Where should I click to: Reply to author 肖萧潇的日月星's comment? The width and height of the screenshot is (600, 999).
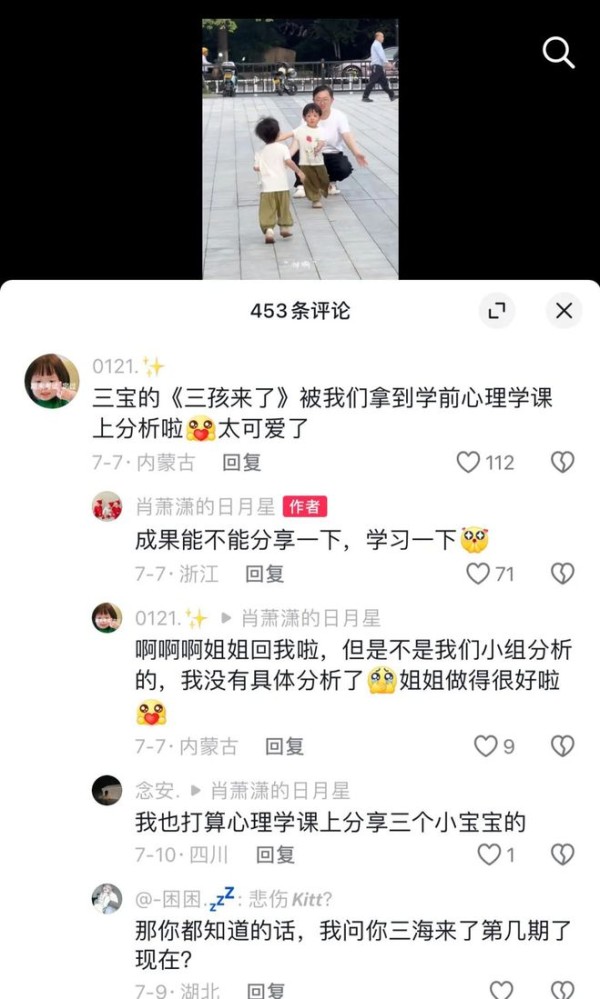(x=265, y=573)
